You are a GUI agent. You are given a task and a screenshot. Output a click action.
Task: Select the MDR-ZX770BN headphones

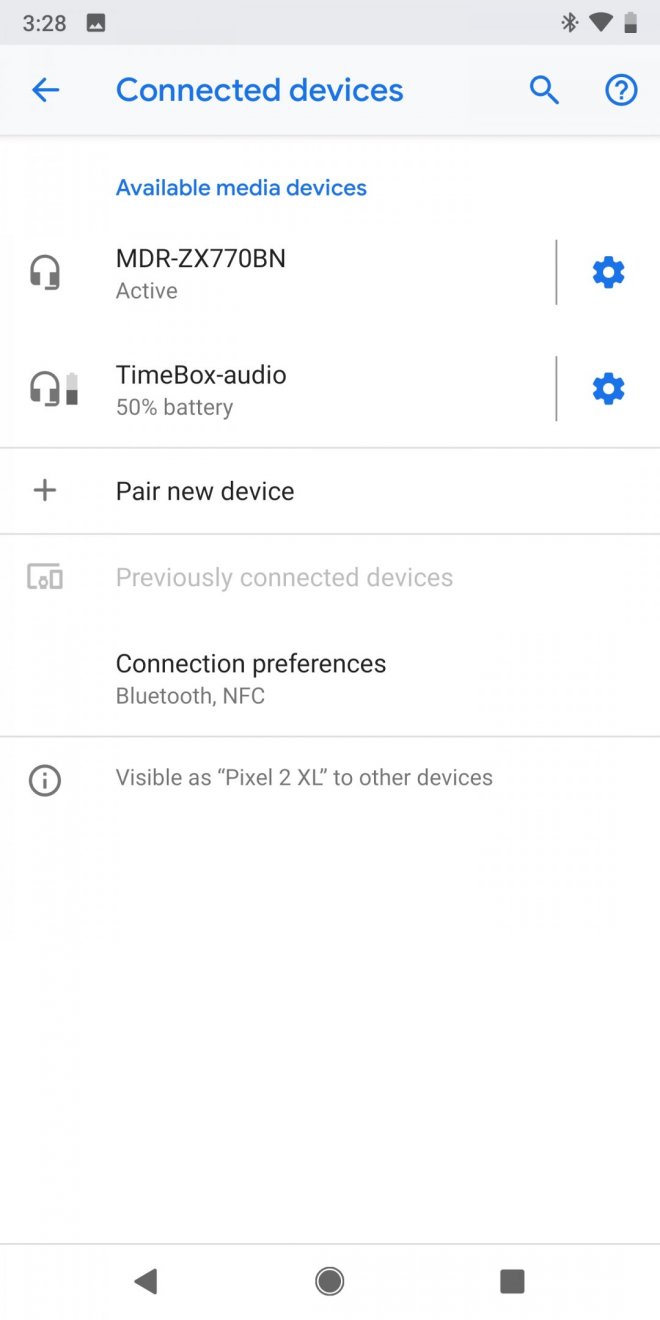[280, 272]
